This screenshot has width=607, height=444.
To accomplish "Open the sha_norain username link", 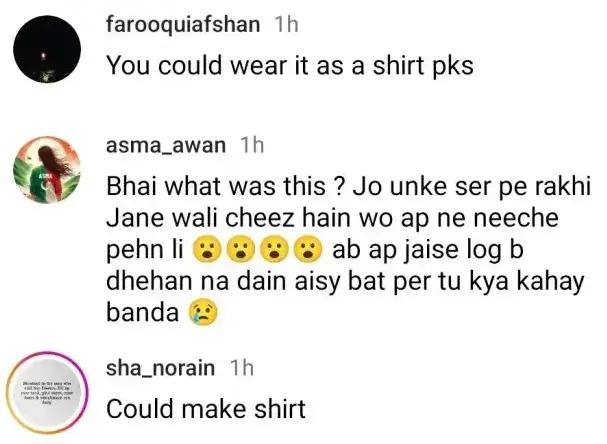I will [161, 369].
